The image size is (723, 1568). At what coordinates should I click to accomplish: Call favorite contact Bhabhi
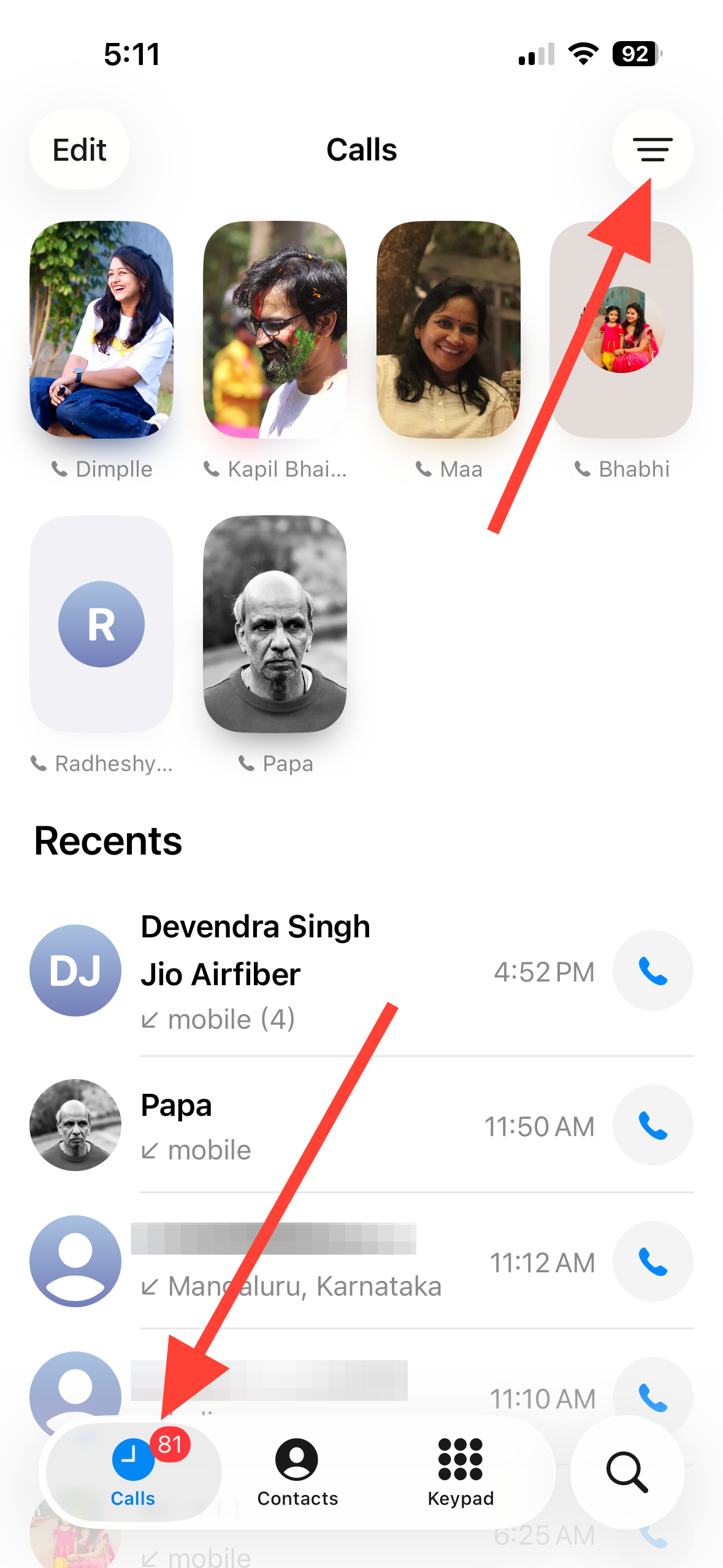click(621, 330)
